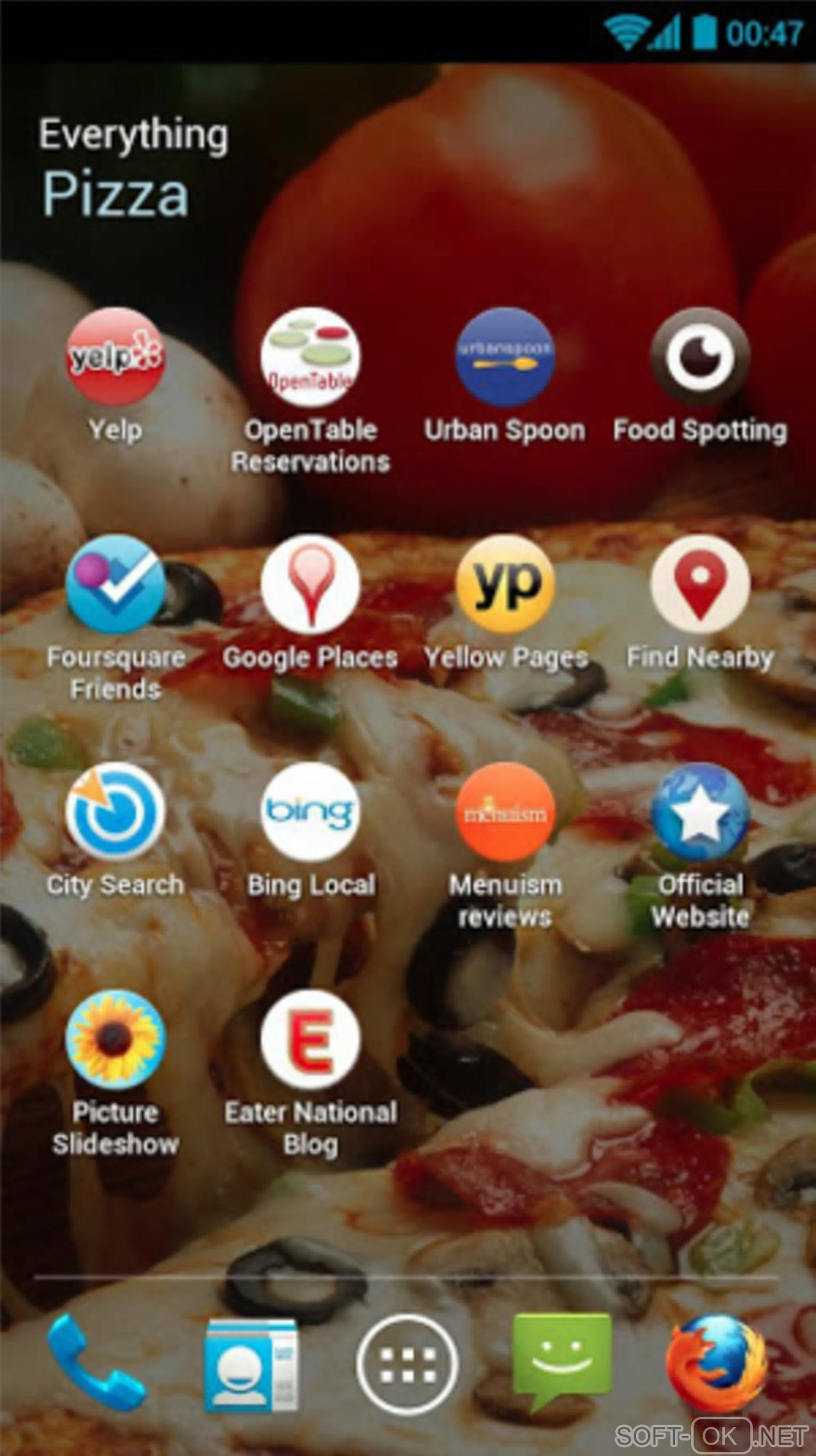Visit the Official Website shortcut
816x1456 pixels.
tap(700, 812)
